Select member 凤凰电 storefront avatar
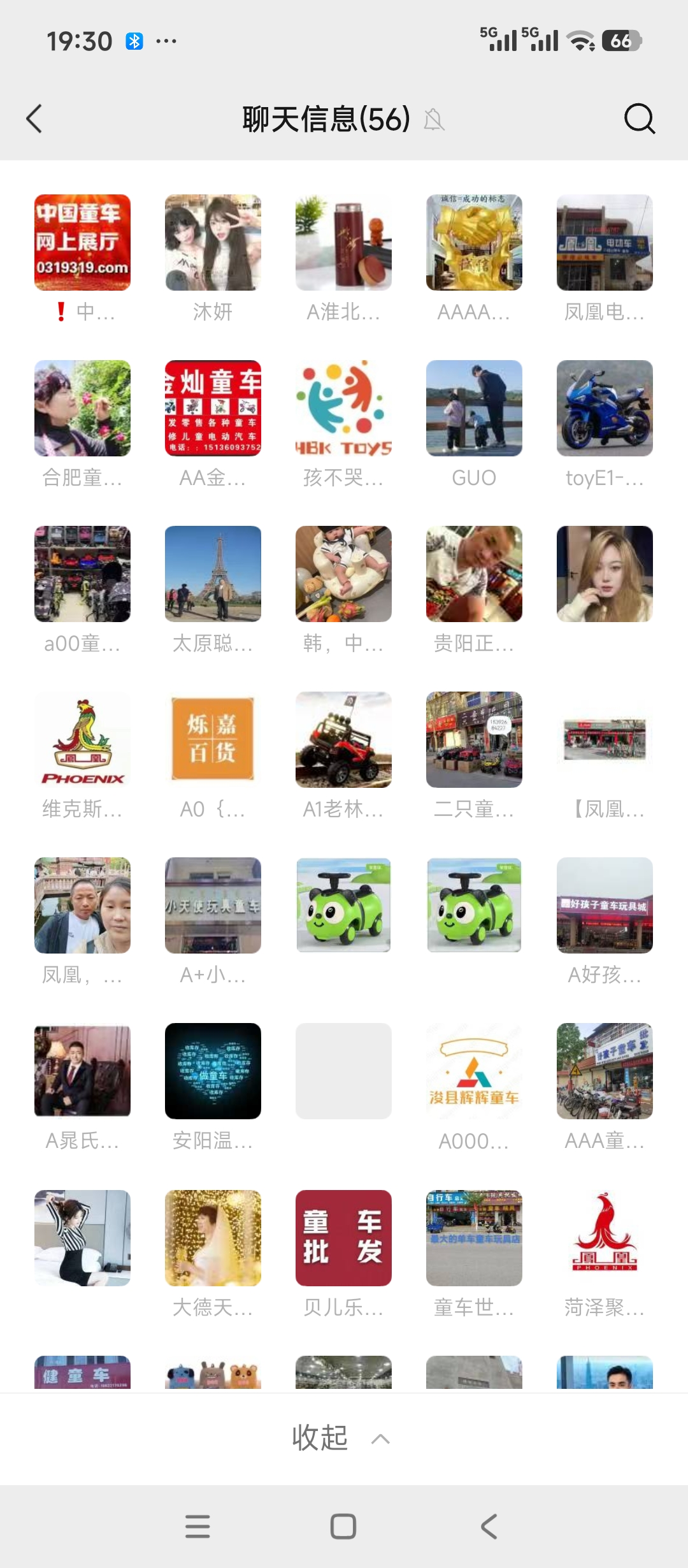Viewport: 688px width, 1568px height. pos(605,243)
